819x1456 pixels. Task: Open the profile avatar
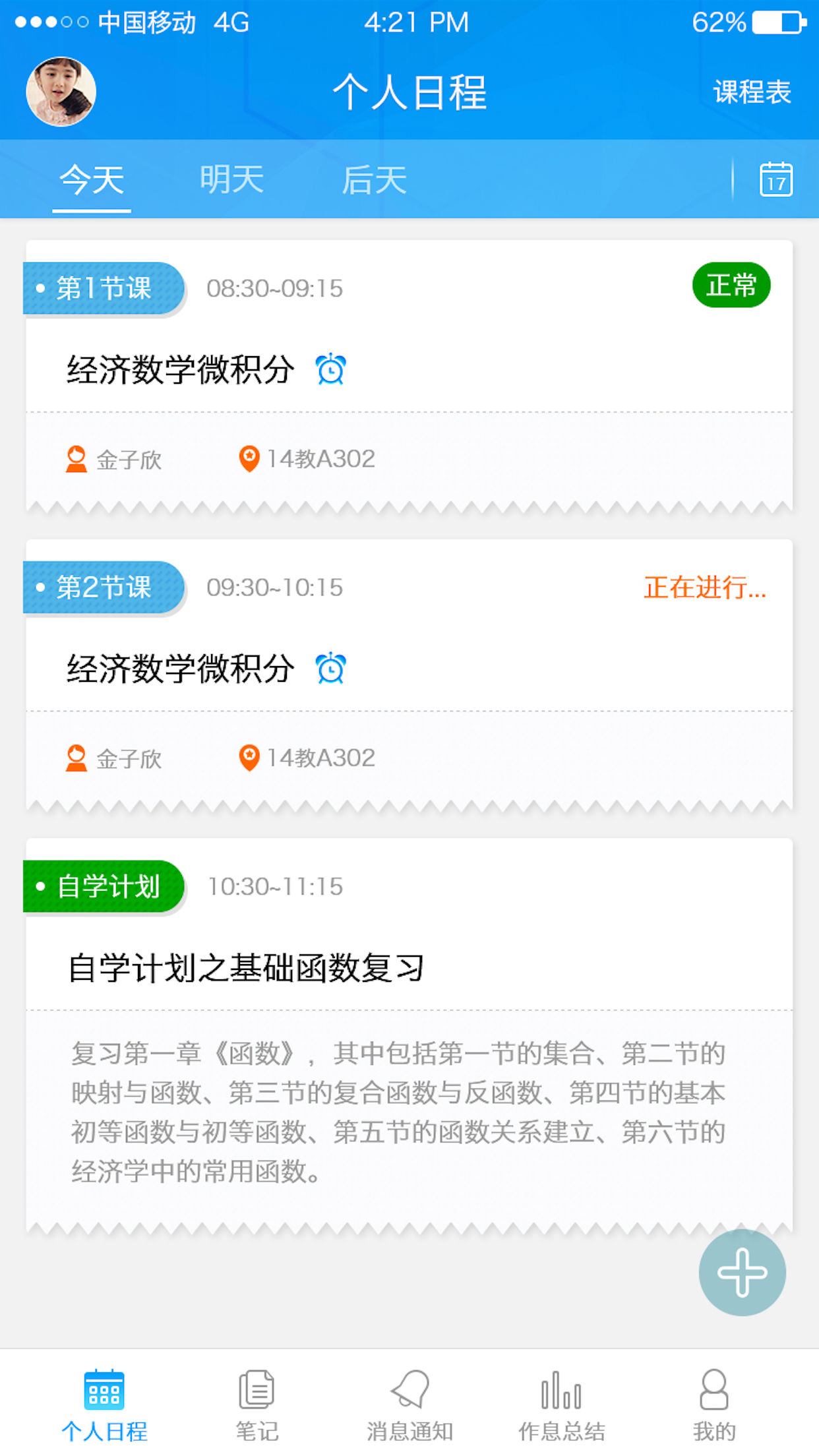[x=61, y=92]
